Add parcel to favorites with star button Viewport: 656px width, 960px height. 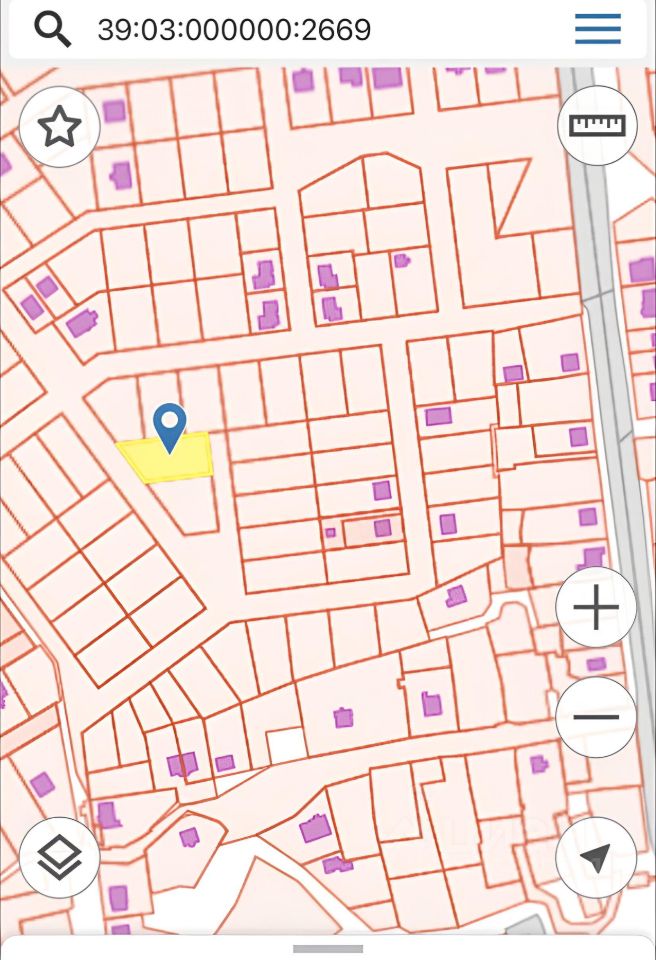point(59,127)
